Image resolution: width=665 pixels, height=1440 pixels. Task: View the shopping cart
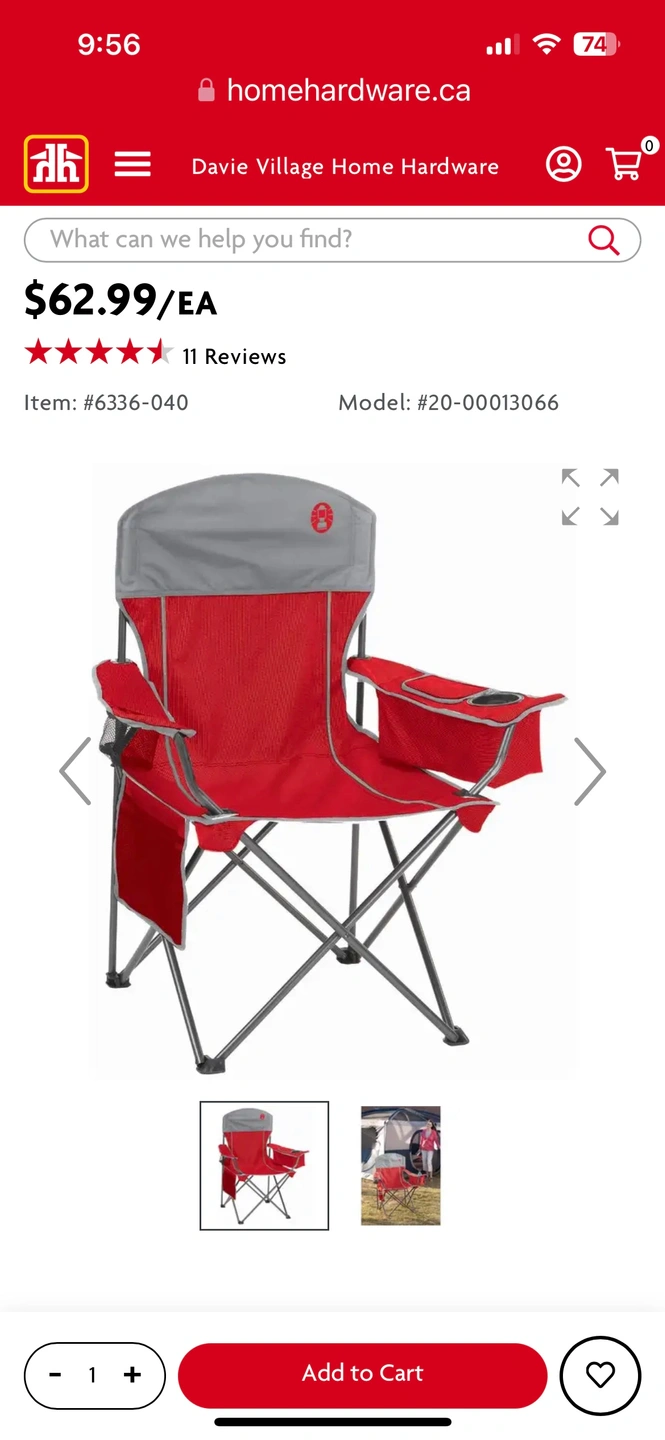click(x=626, y=164)
